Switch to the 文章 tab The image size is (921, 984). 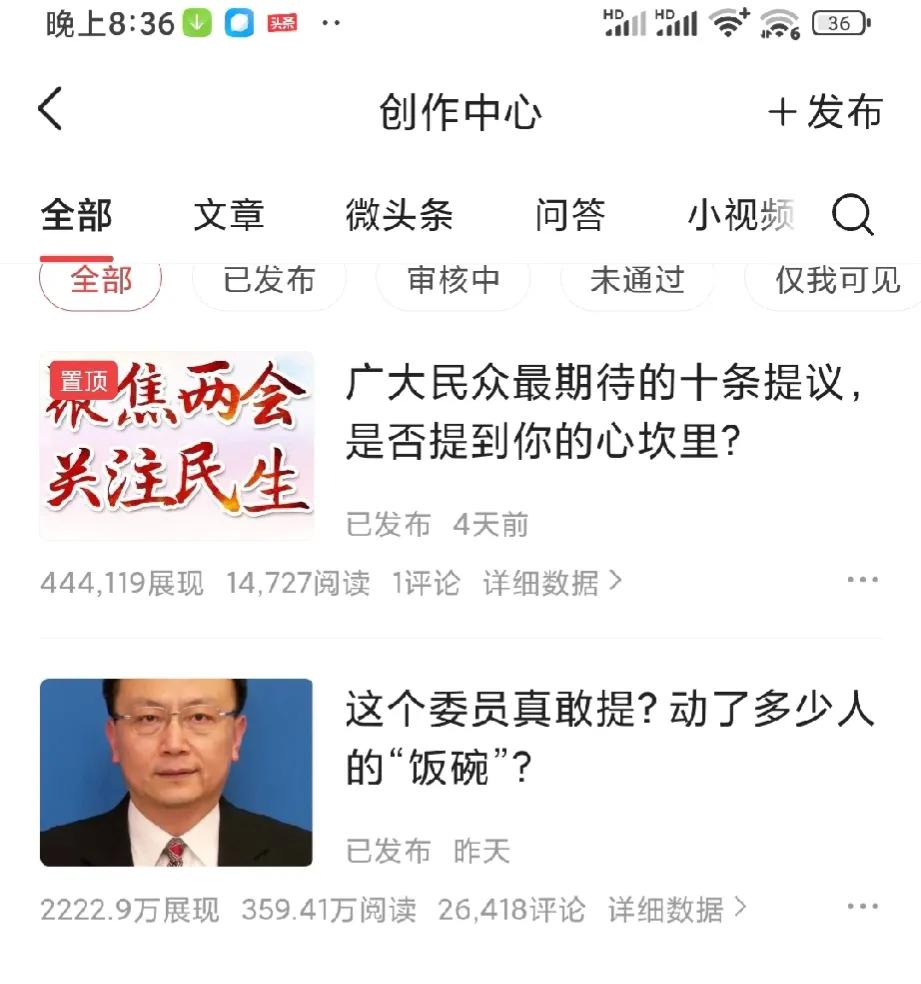pos(229,216)
